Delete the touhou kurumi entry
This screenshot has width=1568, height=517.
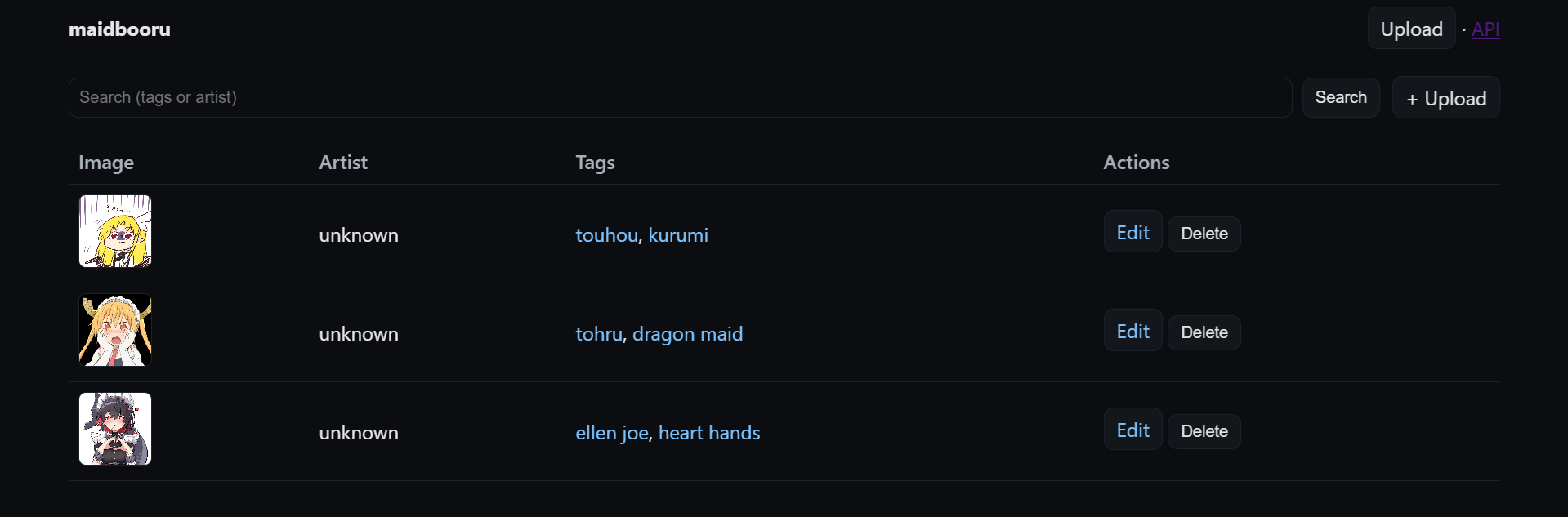(x=1204, y=234)
